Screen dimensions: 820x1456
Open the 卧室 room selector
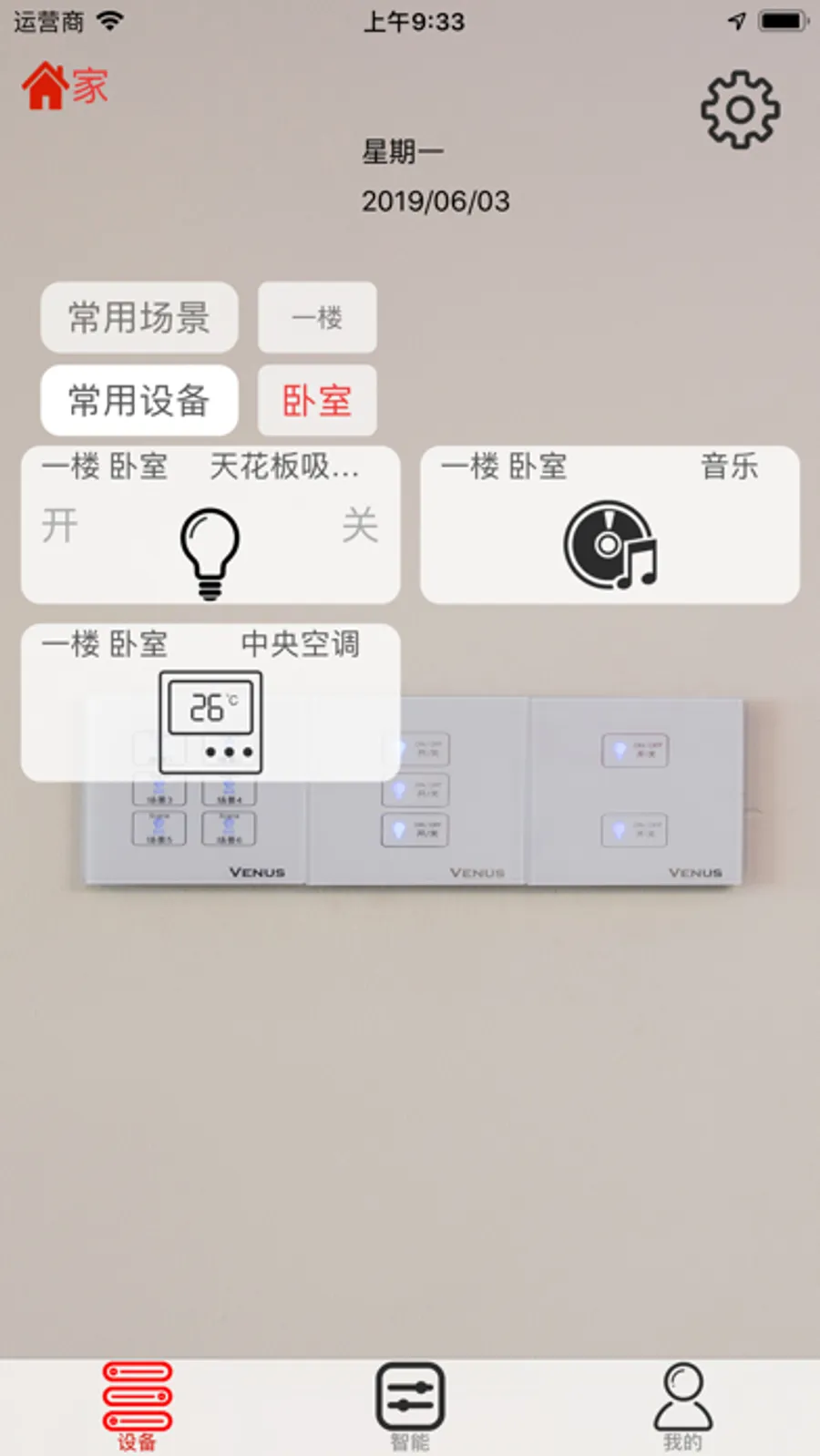point(317,400)
